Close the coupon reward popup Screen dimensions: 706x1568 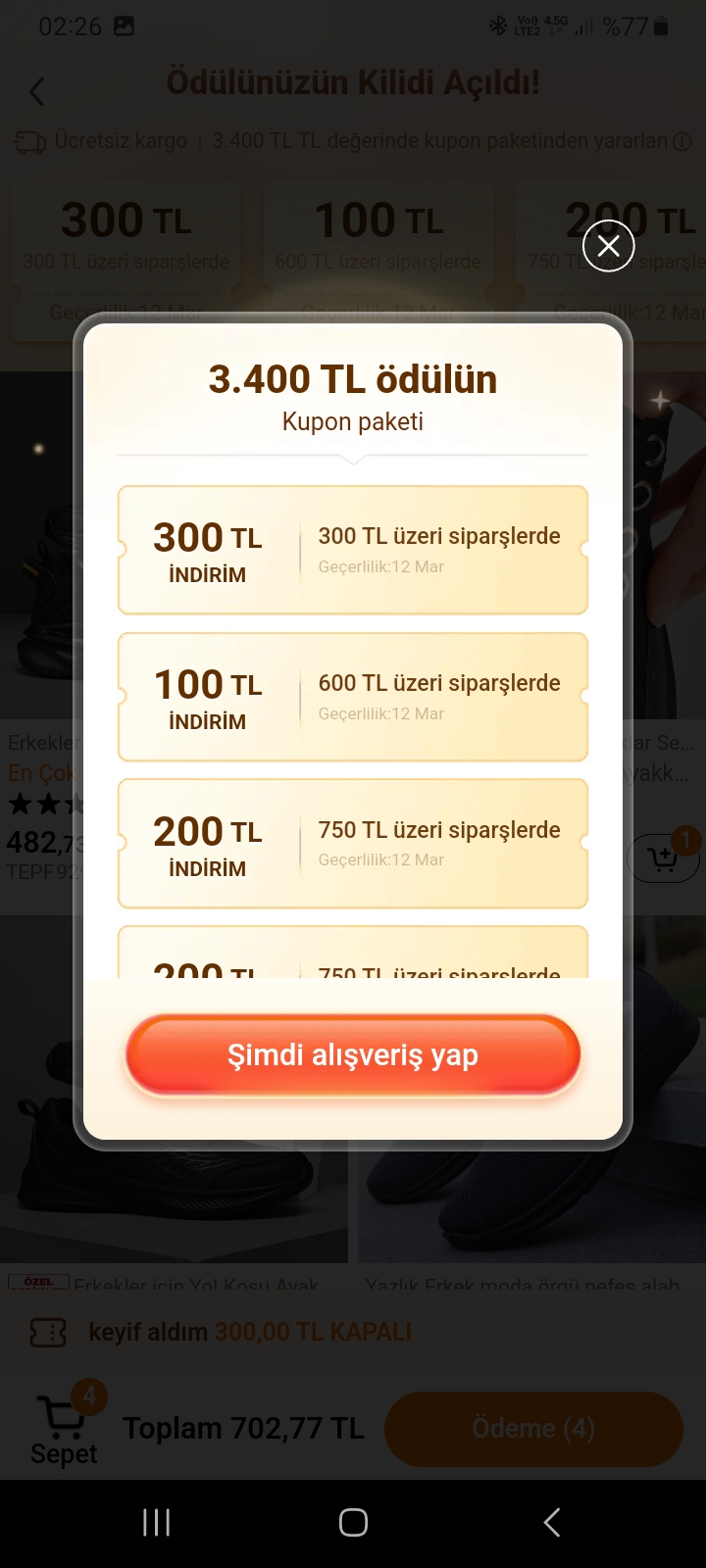click(x=609, y=246)
